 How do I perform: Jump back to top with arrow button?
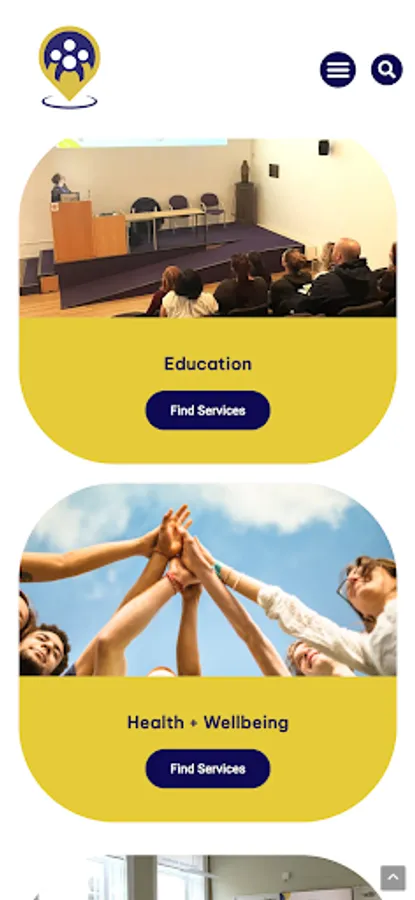(393, 878)
